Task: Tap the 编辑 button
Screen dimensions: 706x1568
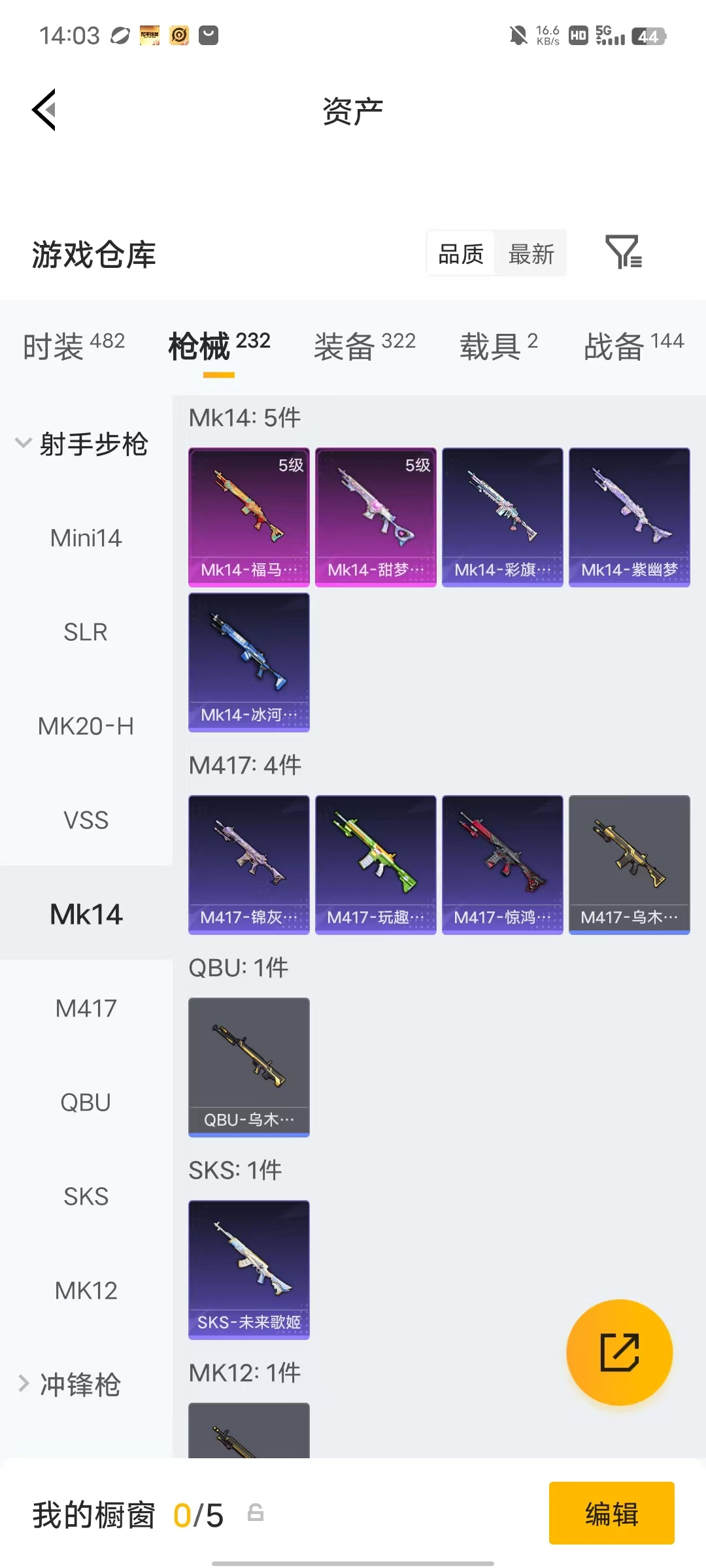Action: click(x=612, y=1513)
